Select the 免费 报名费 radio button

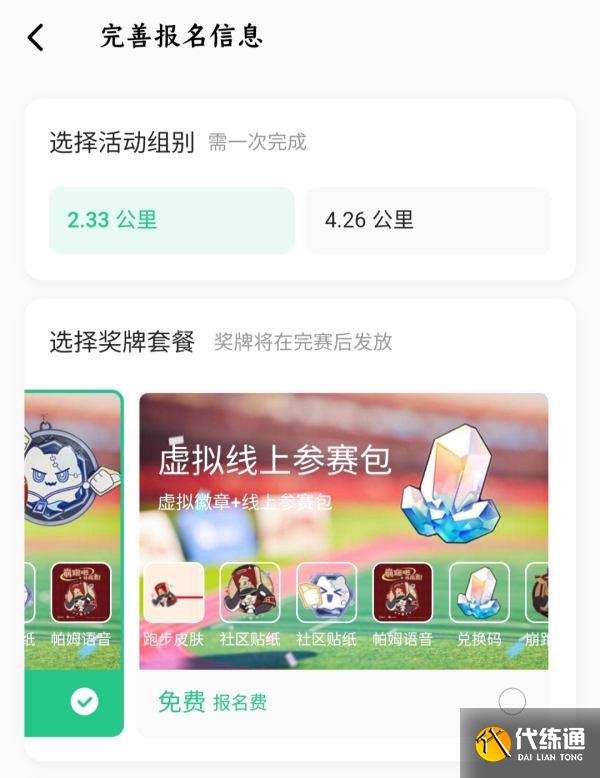[512, 701]
